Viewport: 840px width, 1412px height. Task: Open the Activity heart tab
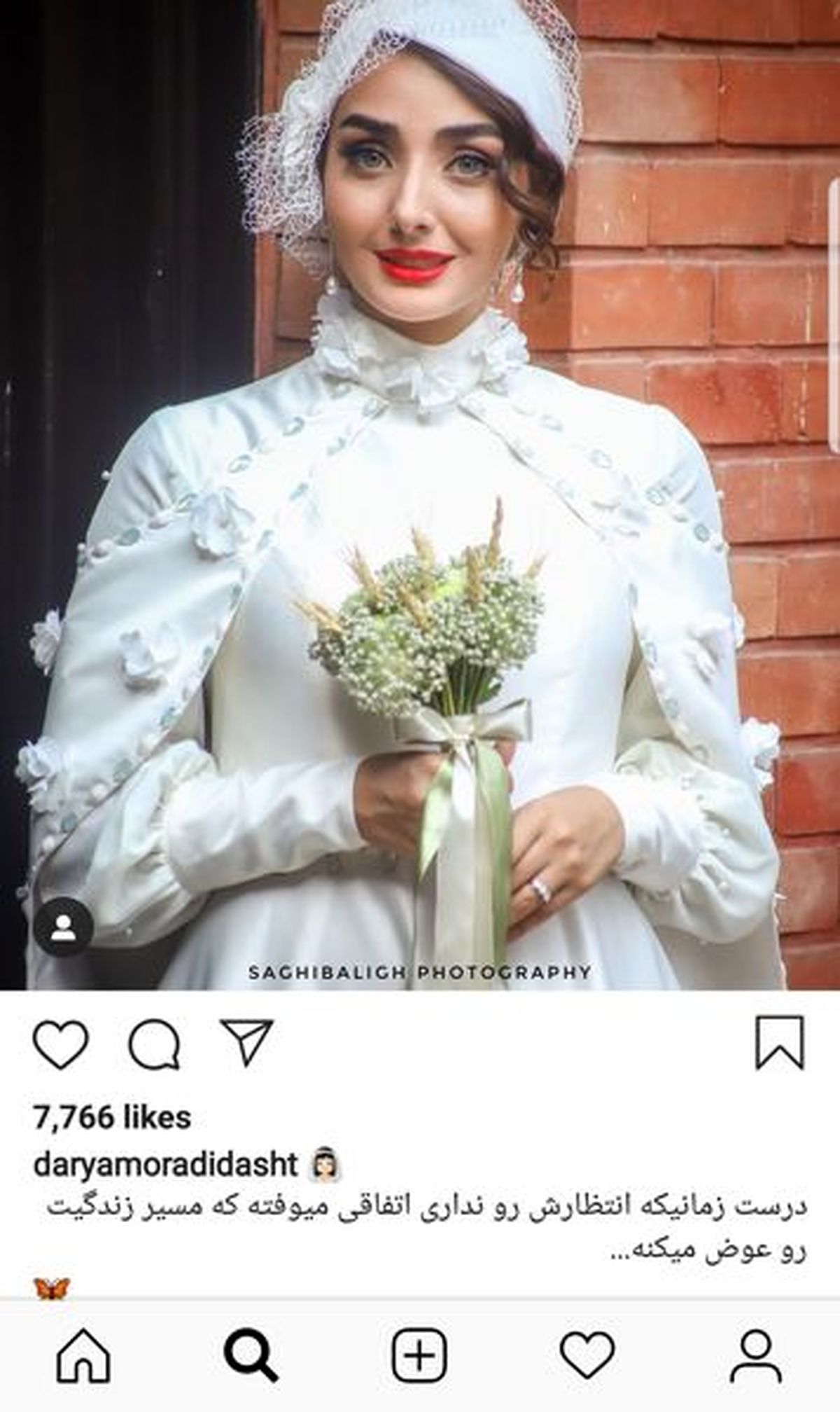(x=588, y=1354)
